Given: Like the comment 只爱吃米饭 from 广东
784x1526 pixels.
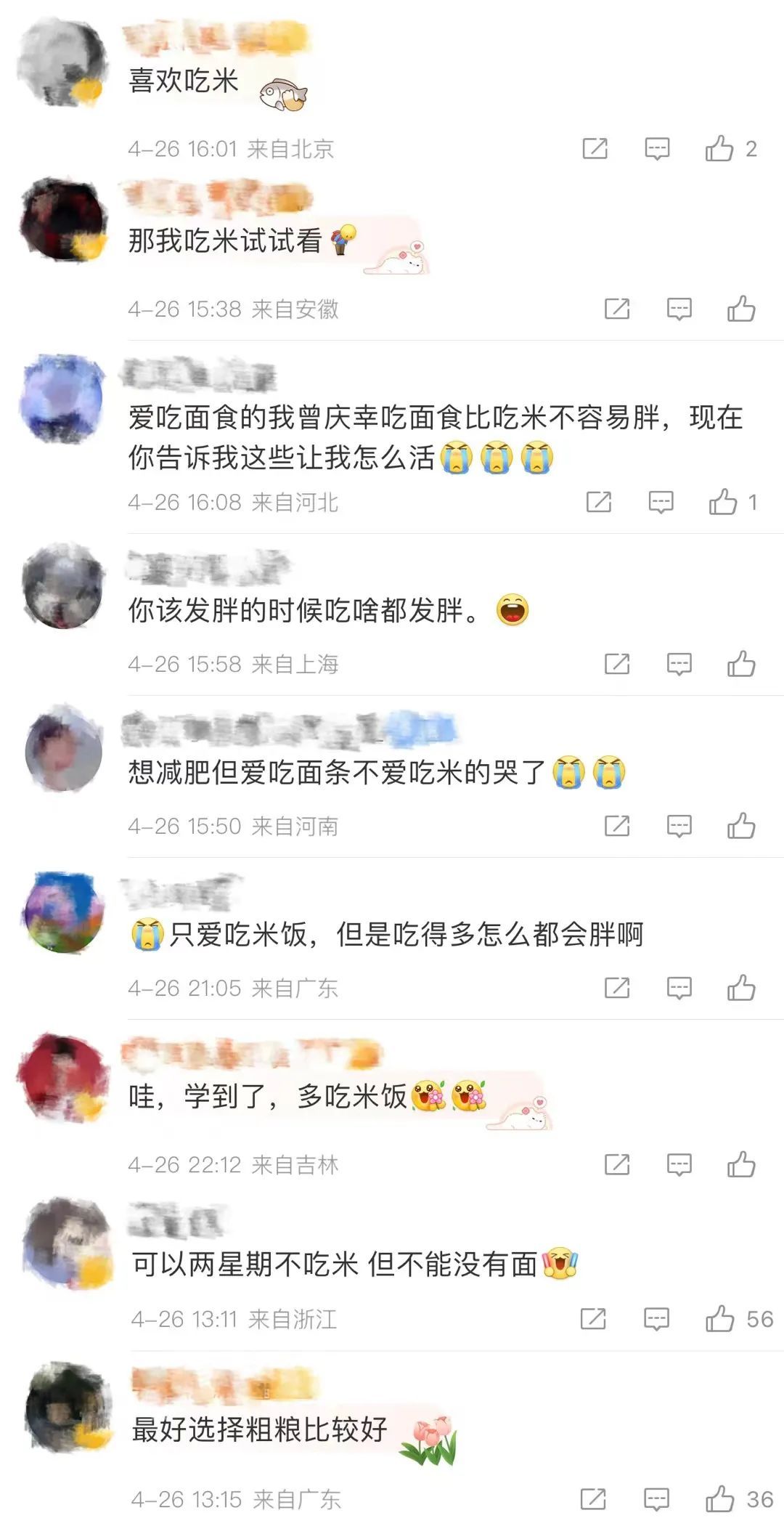Looking at the screenshot, I should click(x=741, y=988).
